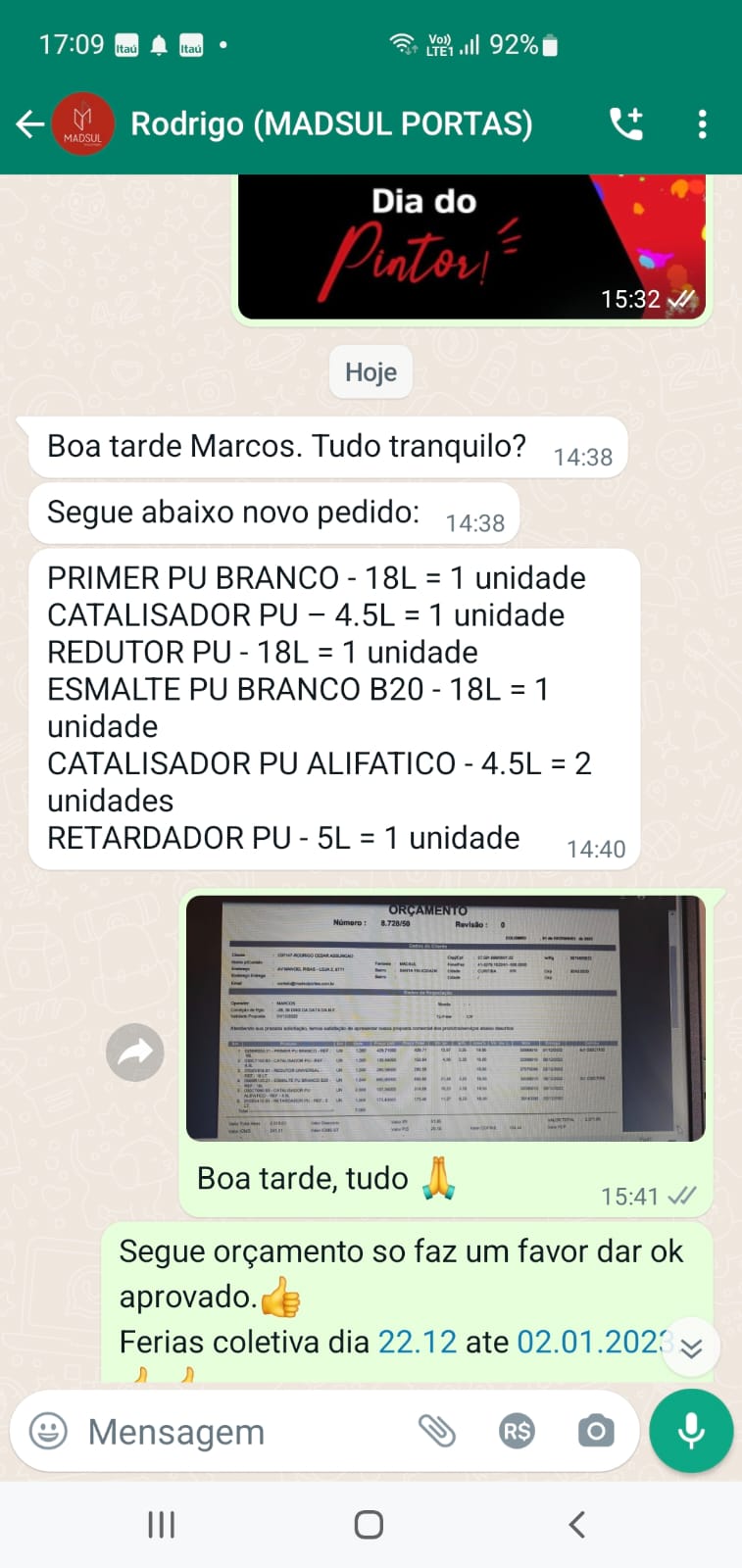The height and width of the screenshot is (1568, 742).
Task: Open Rodrigo (MADSUL PORTAS) contact info
Action: coord(331,124)
